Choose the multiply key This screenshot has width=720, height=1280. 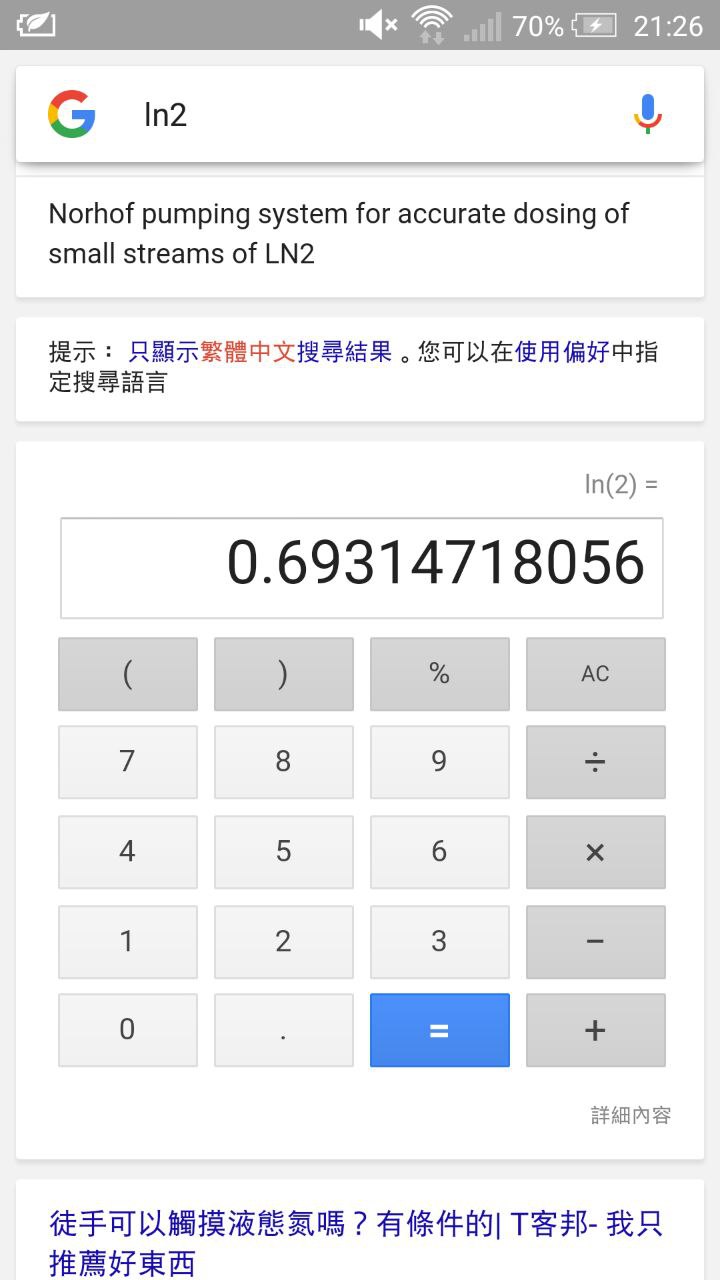[595, 852]
